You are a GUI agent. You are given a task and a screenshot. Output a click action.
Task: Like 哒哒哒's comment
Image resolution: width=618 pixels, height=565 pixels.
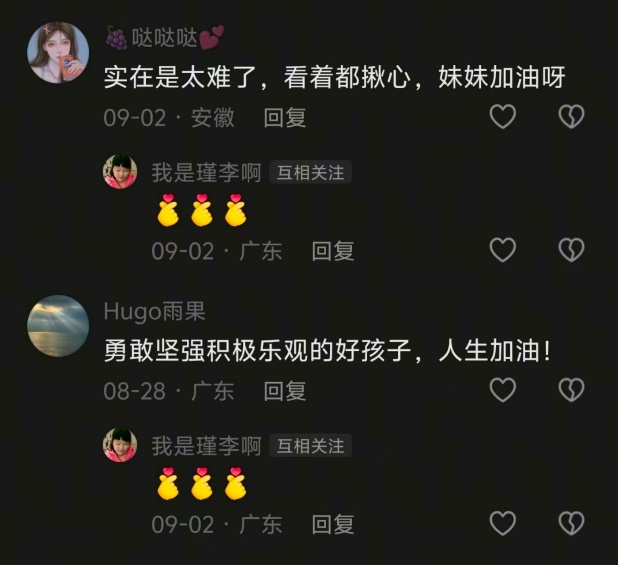[502, 117]
